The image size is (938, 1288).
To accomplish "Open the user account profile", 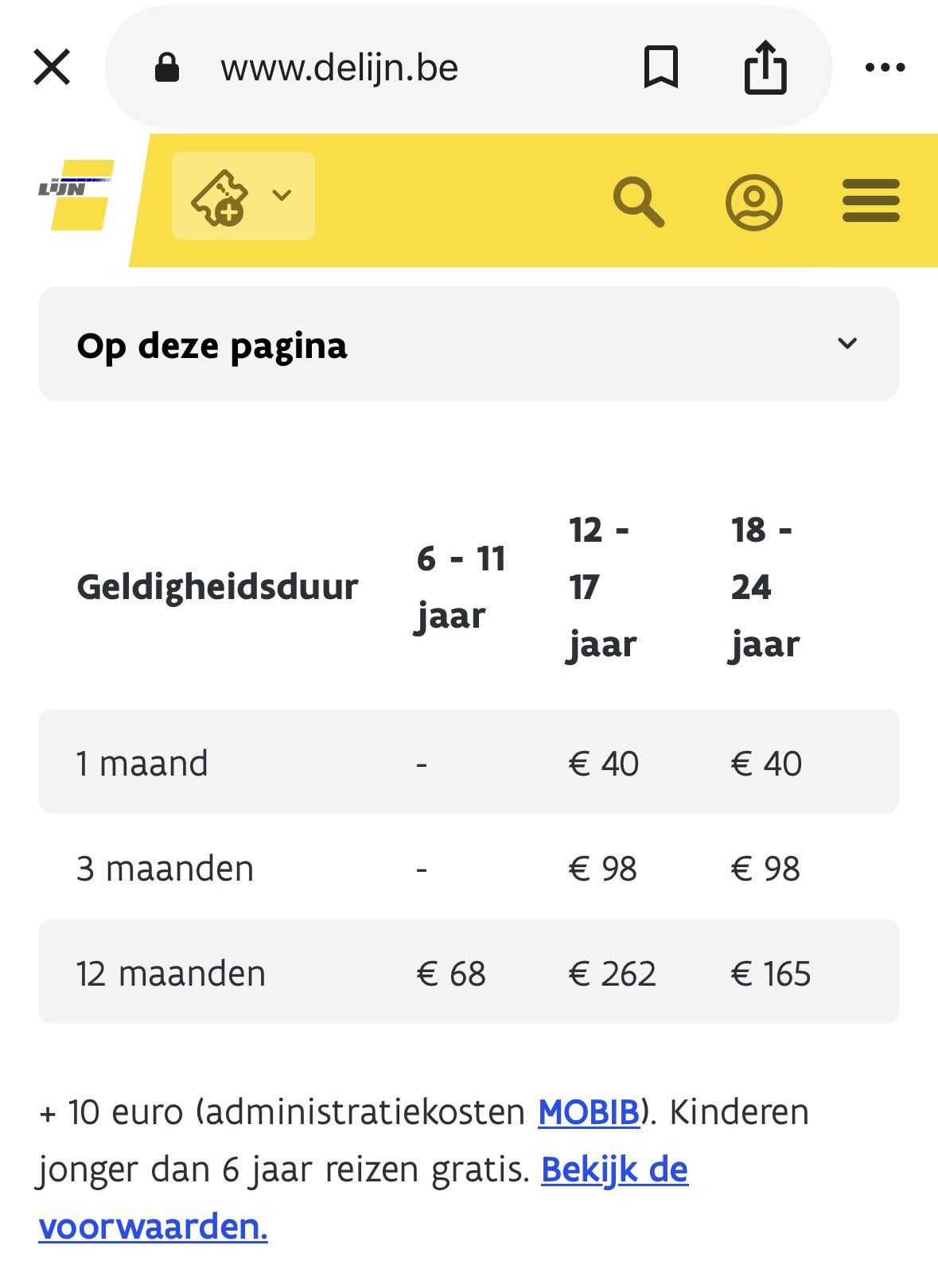I will (x=753, y=201).
